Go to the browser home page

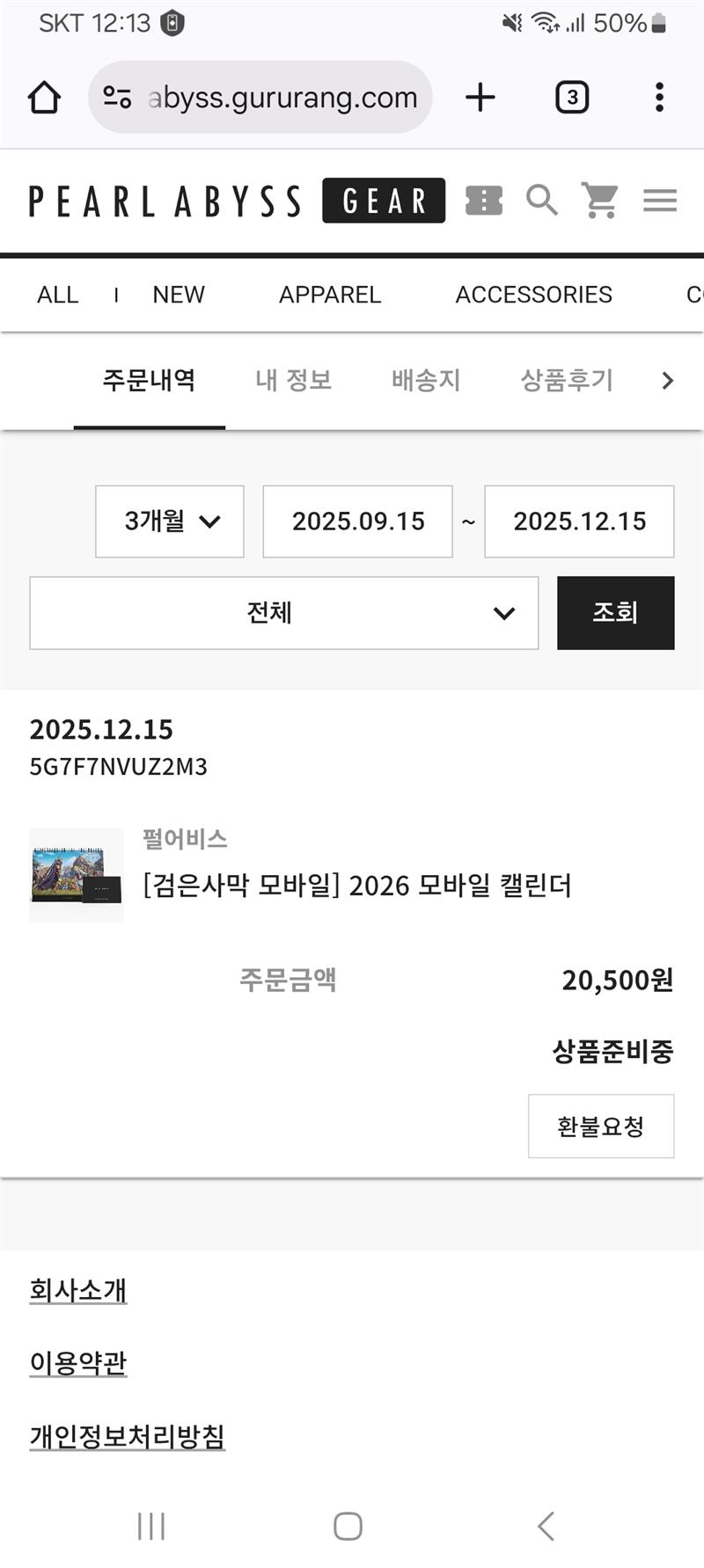coord(44,98)
